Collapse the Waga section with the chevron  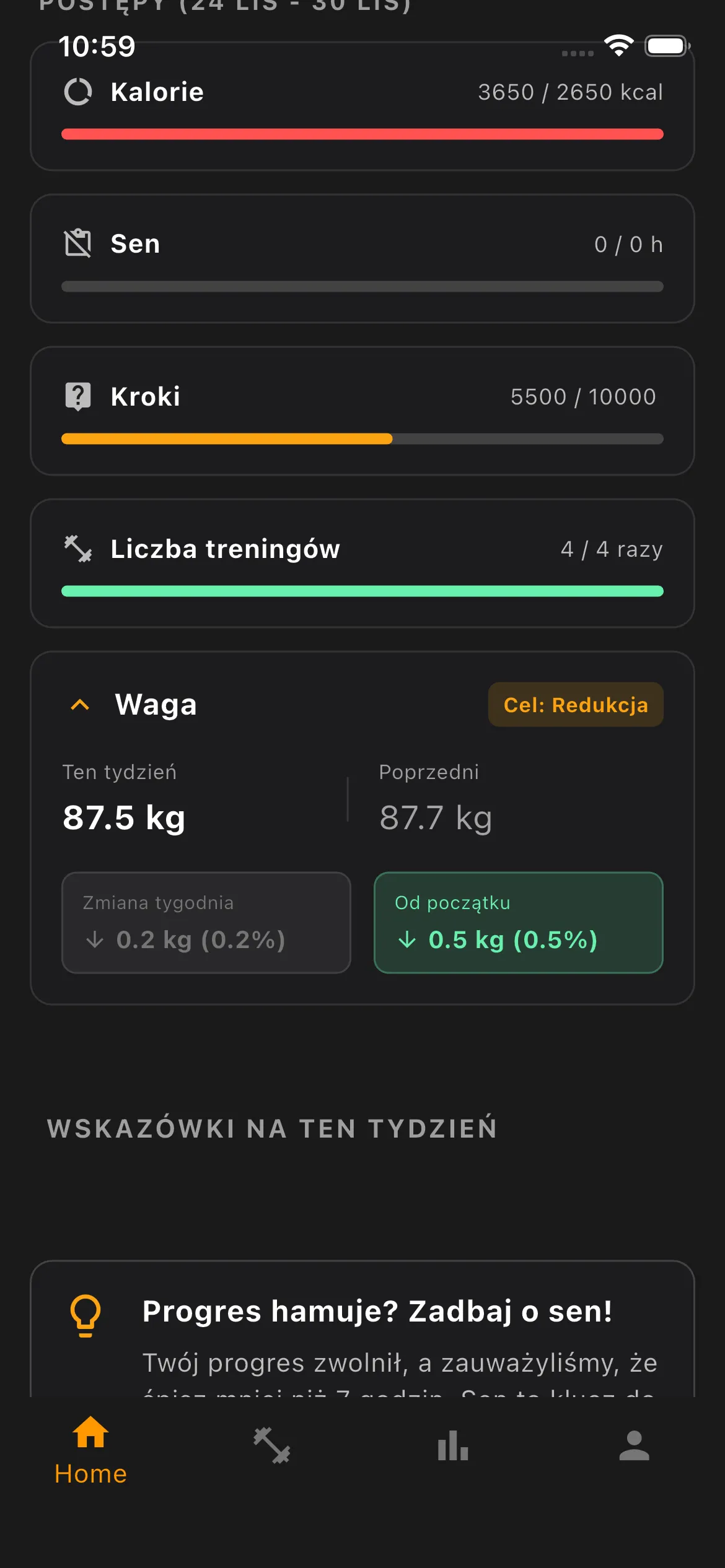[x=79, y=705]
